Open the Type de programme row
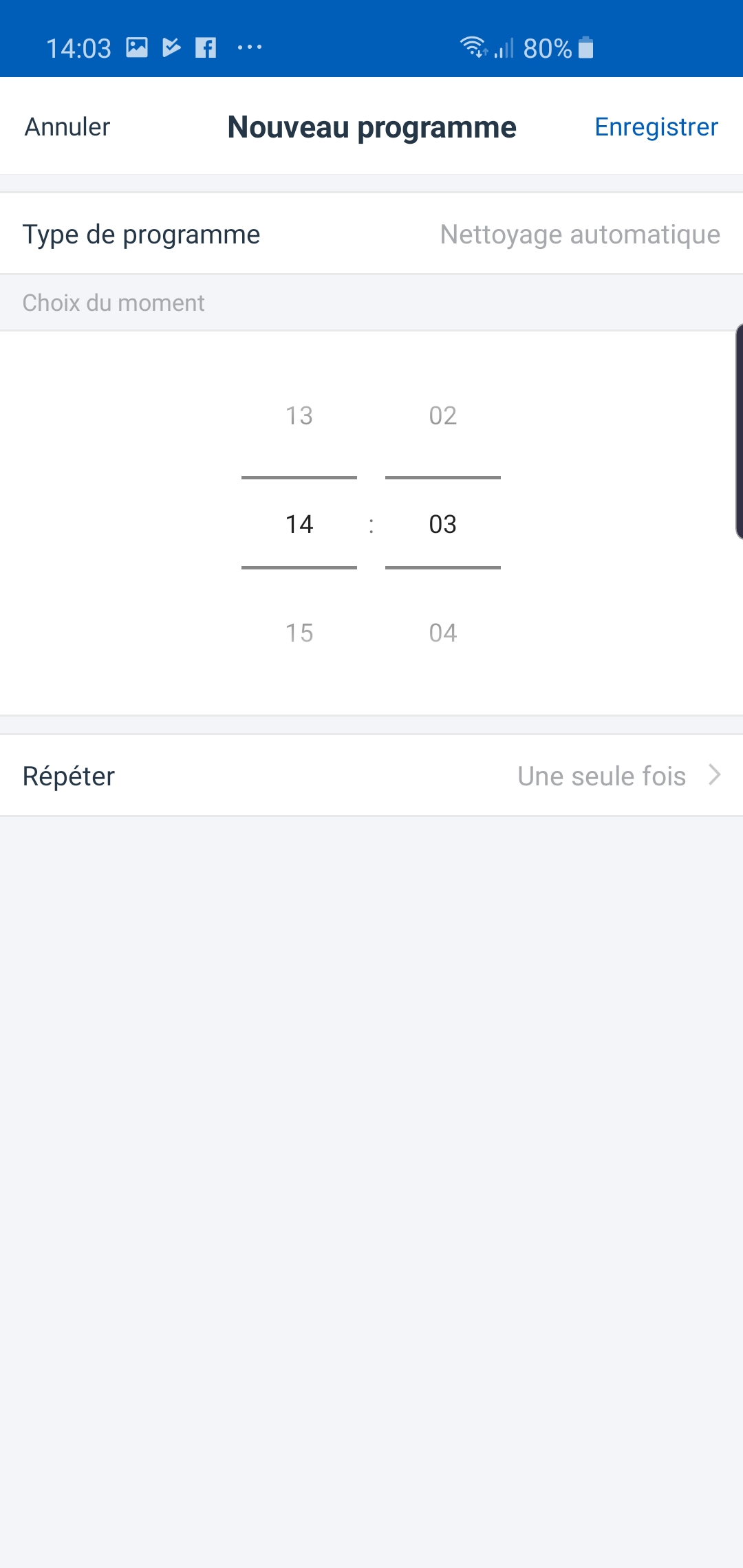Screen dimensions: 743x1568 click(371, 235)
